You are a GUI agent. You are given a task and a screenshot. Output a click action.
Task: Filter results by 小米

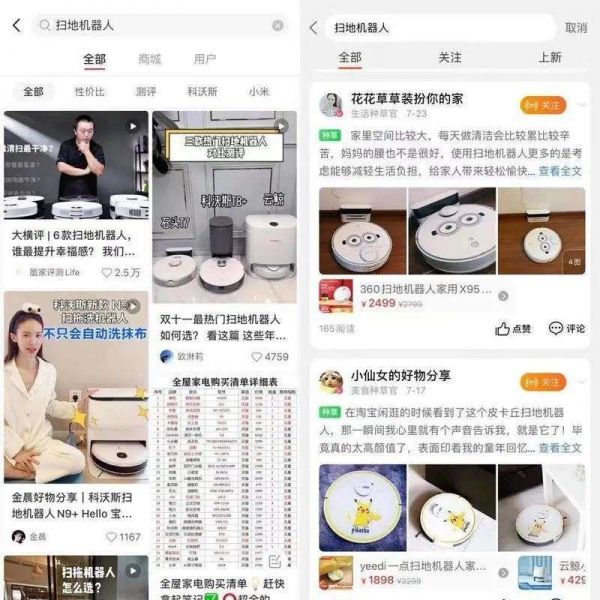click(259, 91)
